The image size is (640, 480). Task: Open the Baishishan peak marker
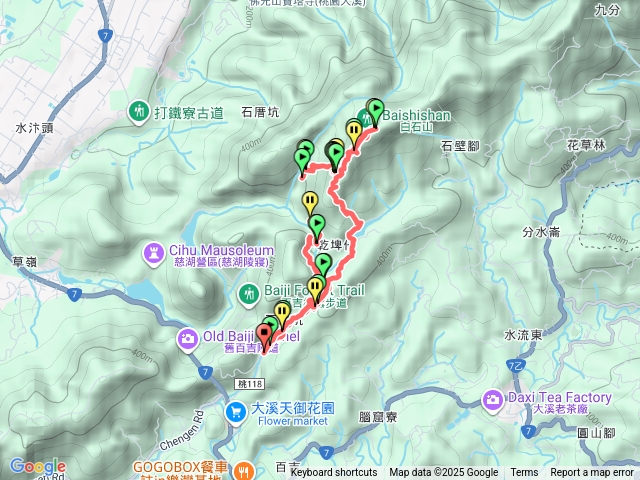366,119
